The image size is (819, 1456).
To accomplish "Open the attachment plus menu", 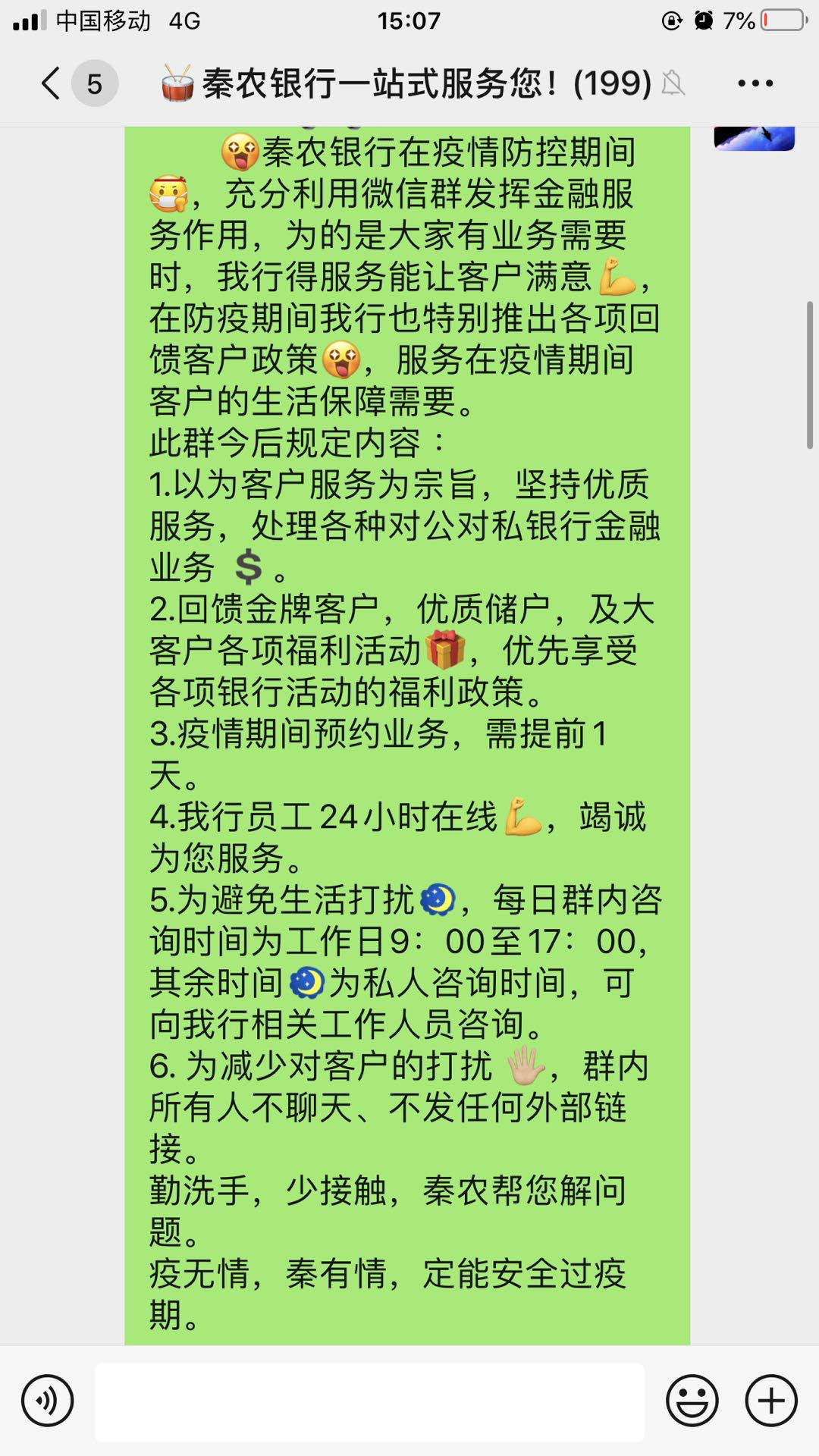I will point(770,1399).
